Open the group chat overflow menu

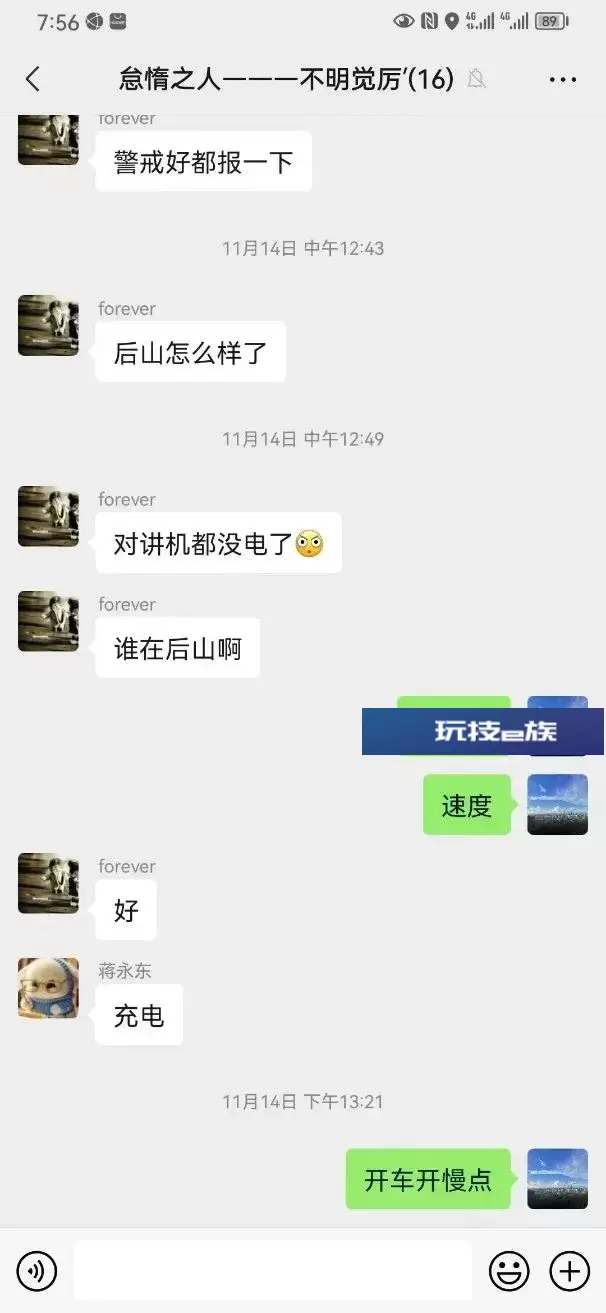[563, 79]
